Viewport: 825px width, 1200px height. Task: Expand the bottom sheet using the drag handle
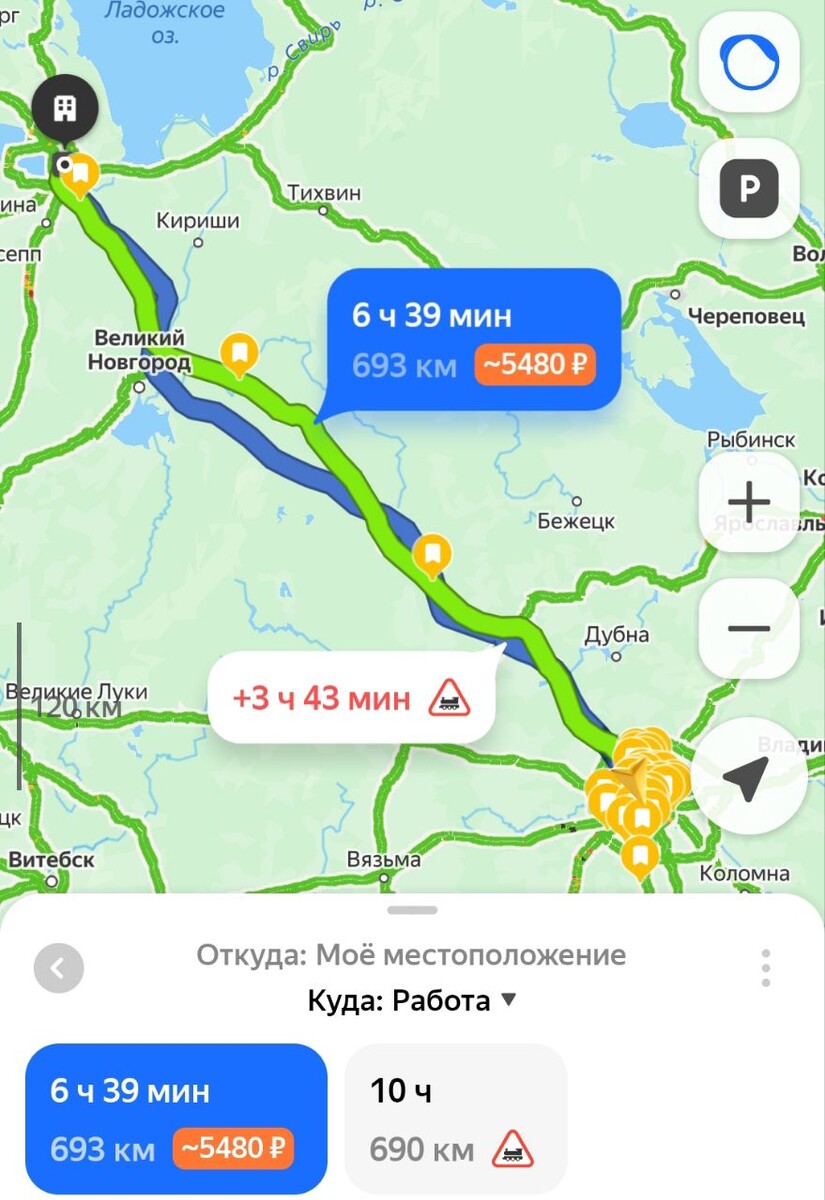(412, 910)
